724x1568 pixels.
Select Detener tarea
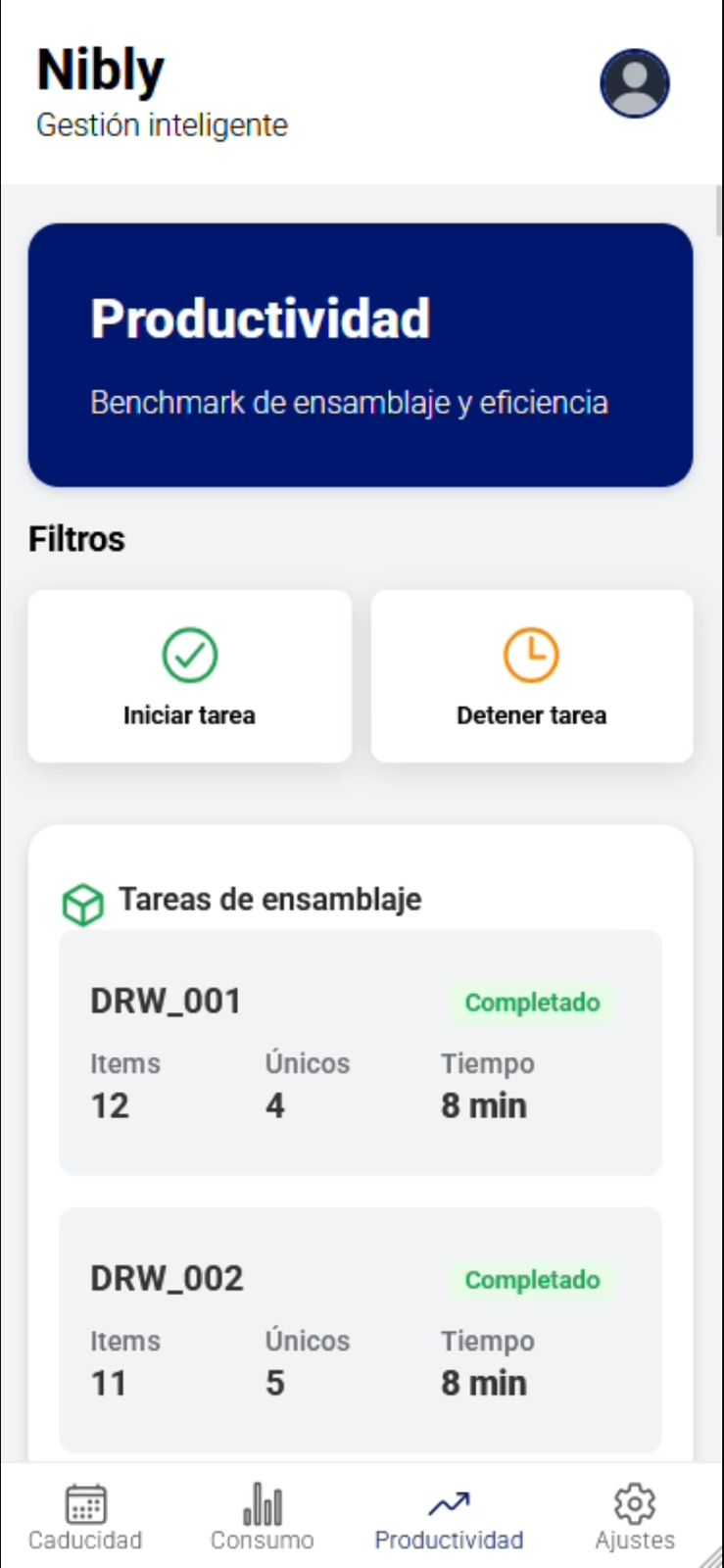(532, 676)
